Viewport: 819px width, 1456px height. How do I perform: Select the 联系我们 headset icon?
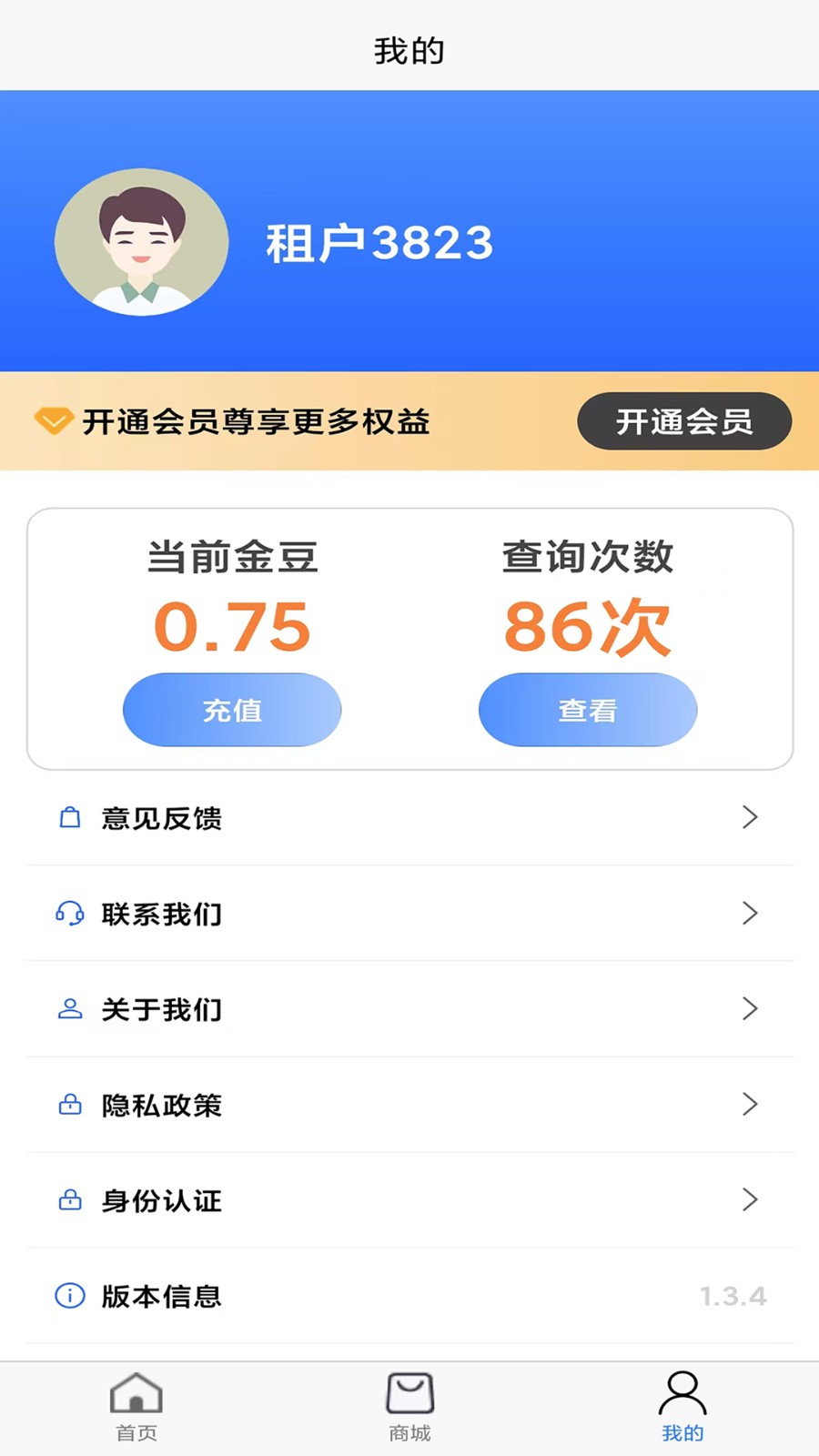(70, 914)
